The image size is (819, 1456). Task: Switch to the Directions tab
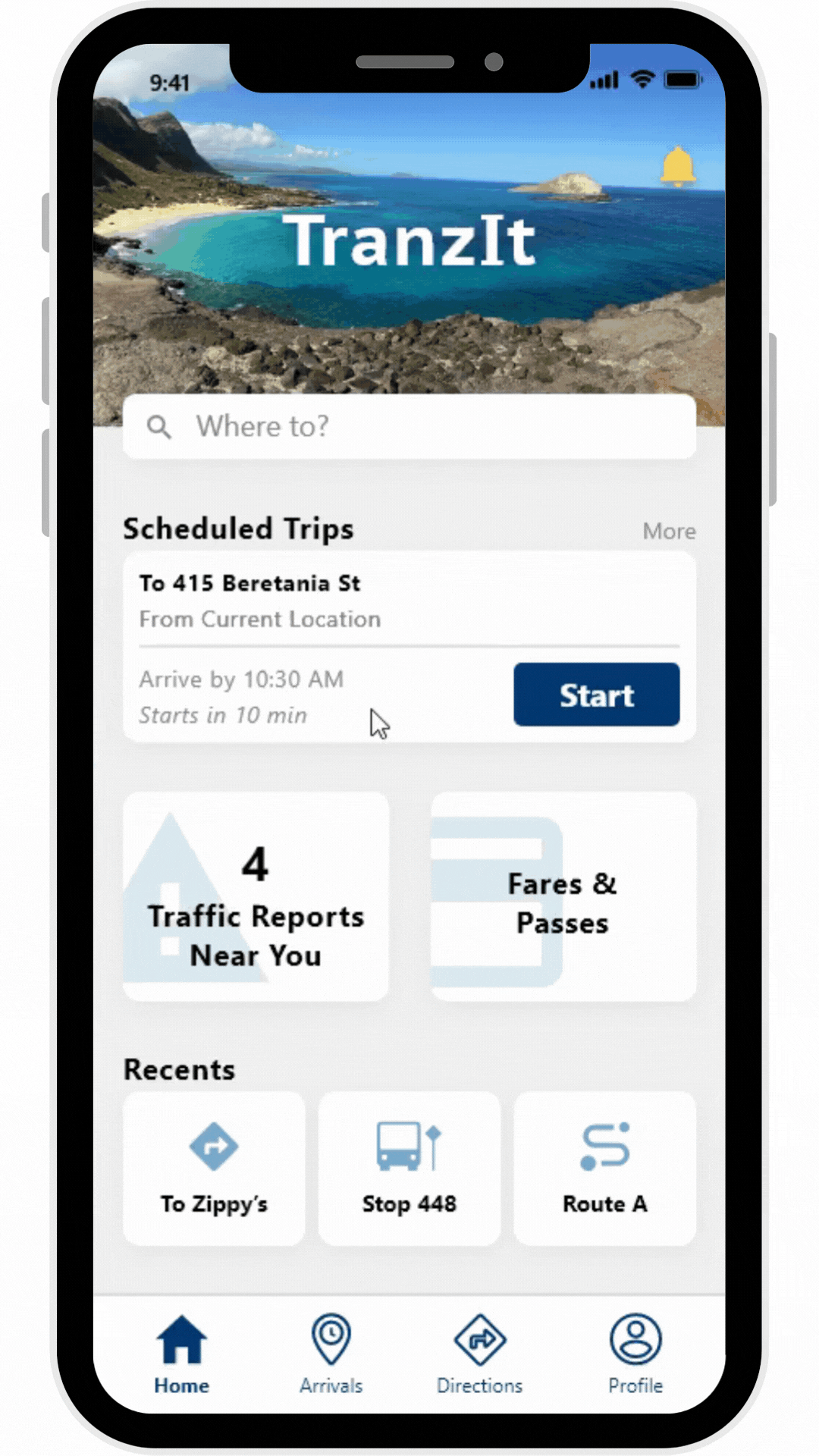479,1354
